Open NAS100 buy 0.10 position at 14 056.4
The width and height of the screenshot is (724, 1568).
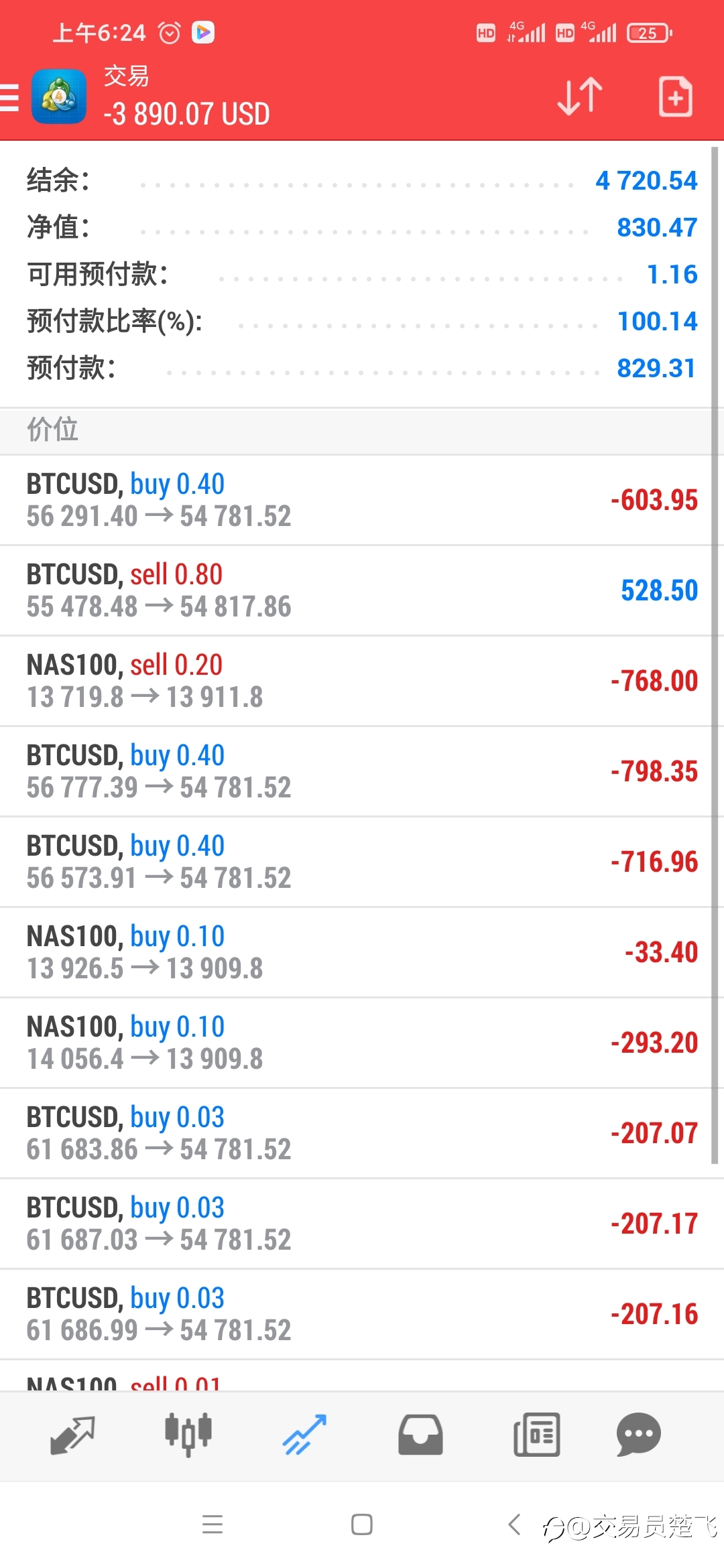point(355,1043)
